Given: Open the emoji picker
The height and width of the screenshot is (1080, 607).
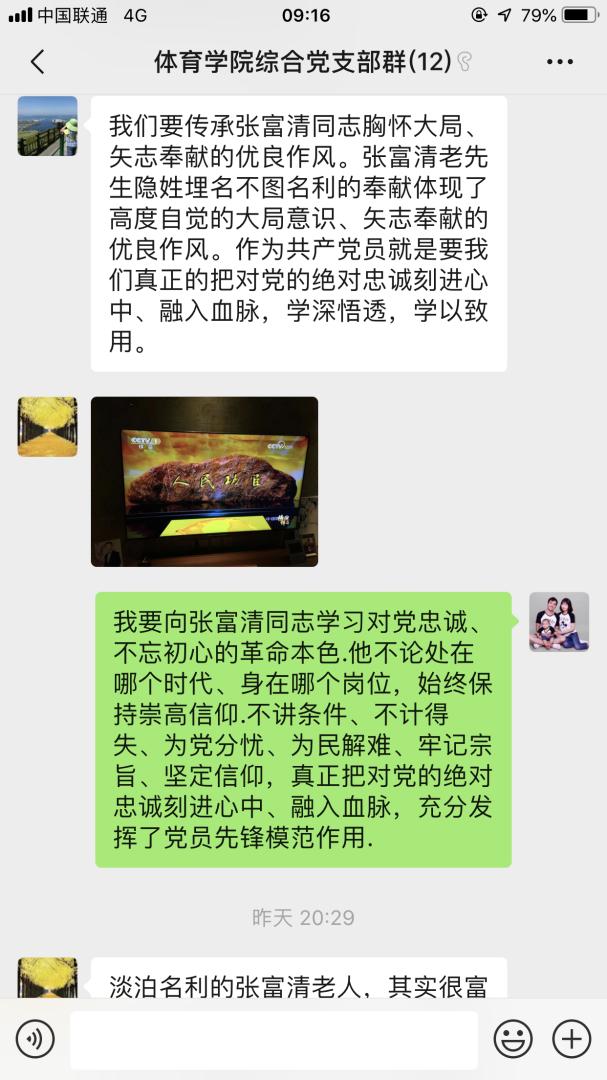Looking at the screenshot, I should (513, 1039).
